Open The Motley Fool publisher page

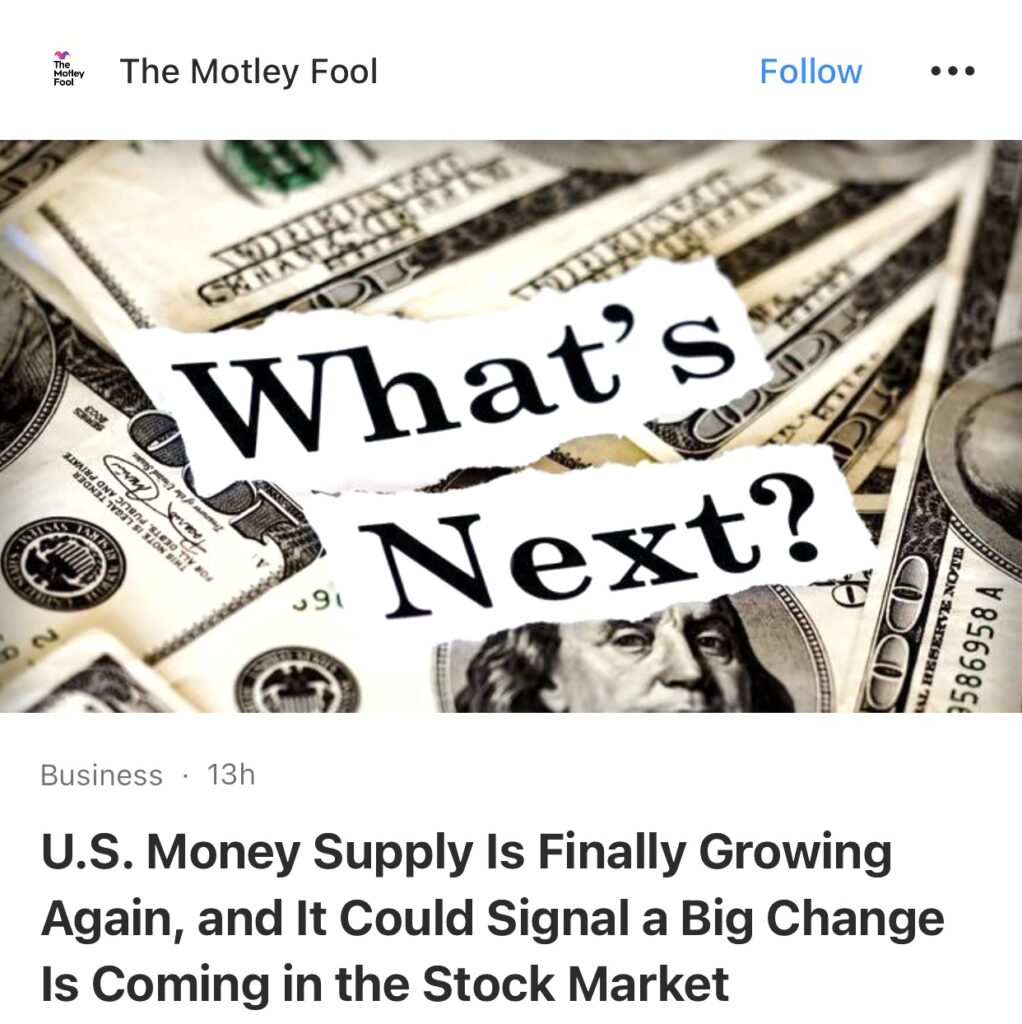click(248, 72)
